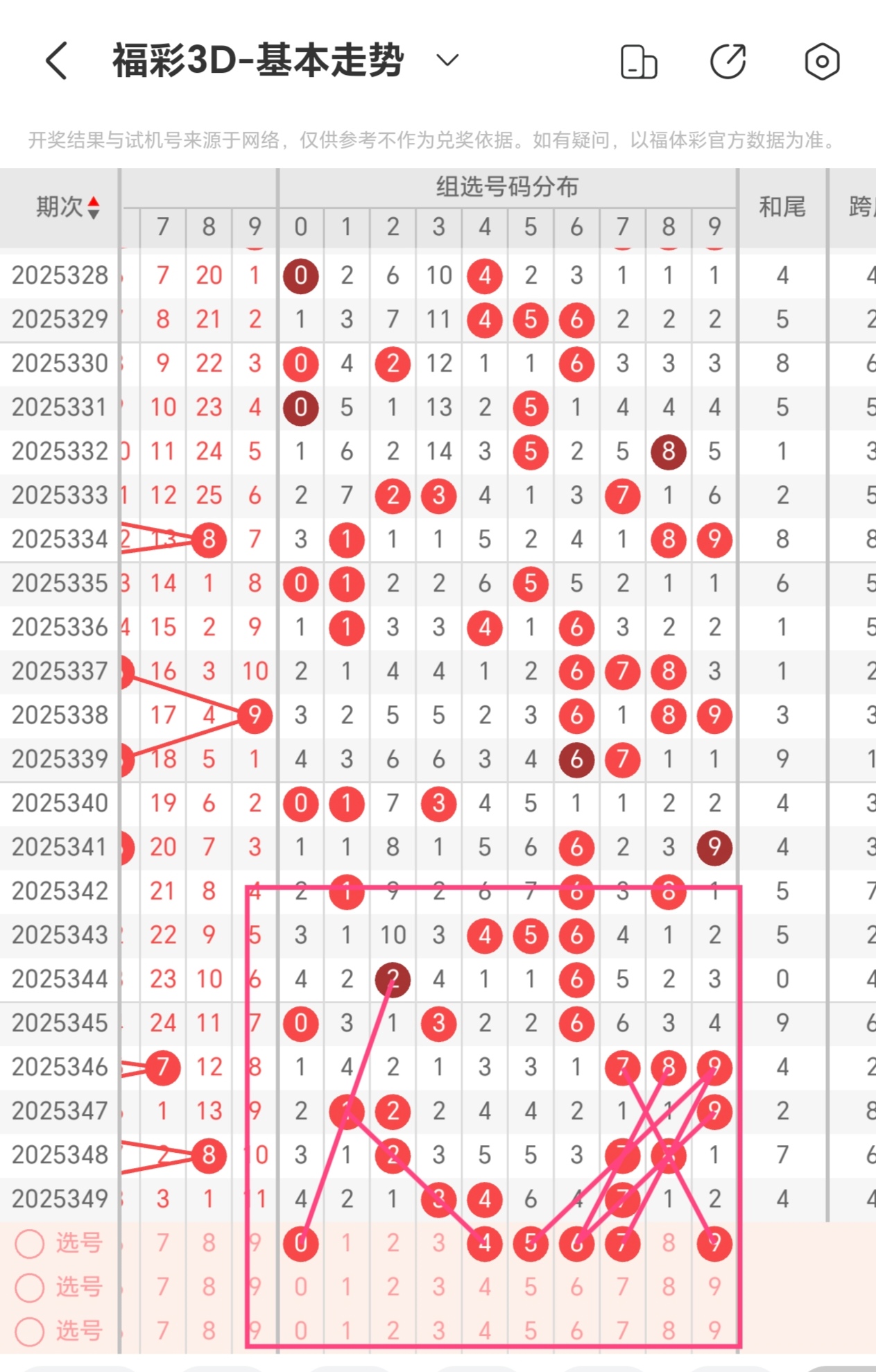Deselect the highlighted 5 ball in the 选号 row

(x=531, y=1243)
